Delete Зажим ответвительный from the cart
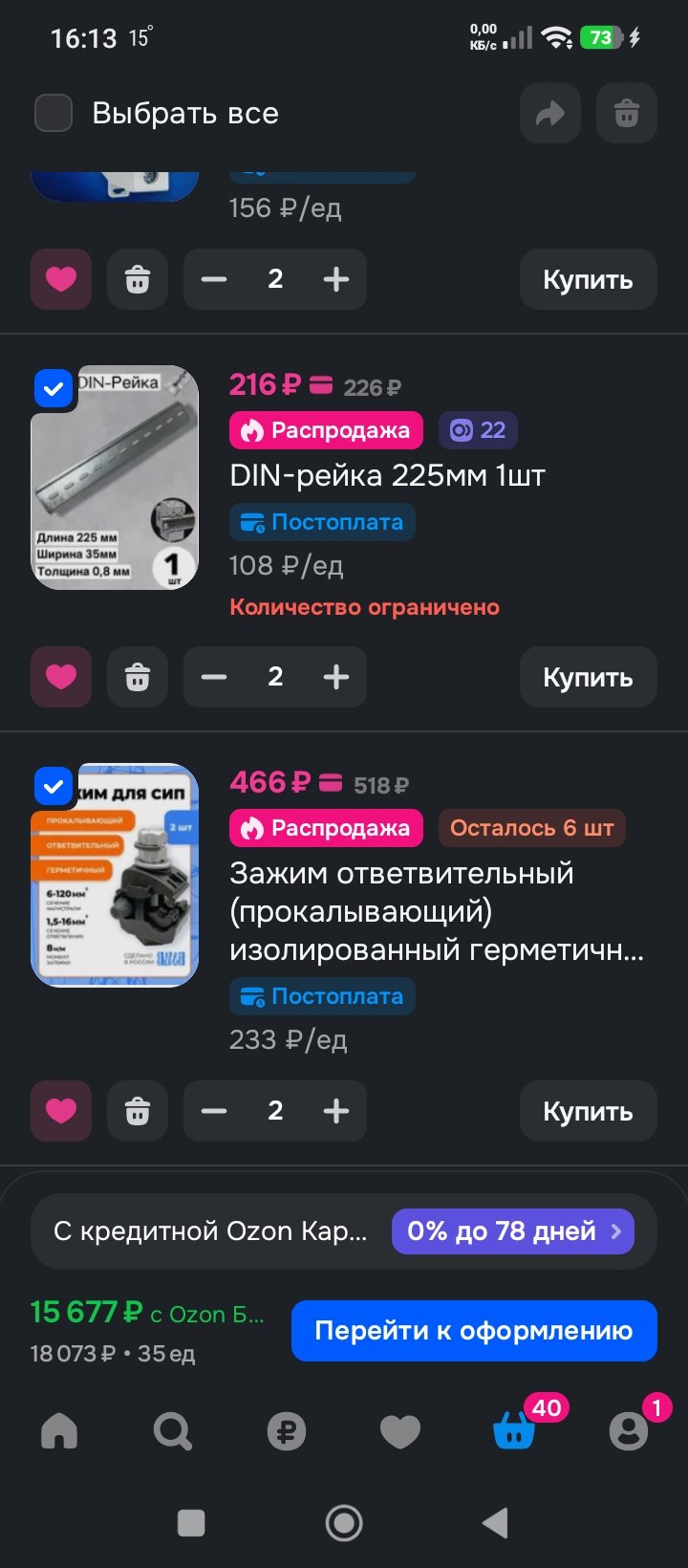Screen dimensions: 688x1568 (138, 1111)
